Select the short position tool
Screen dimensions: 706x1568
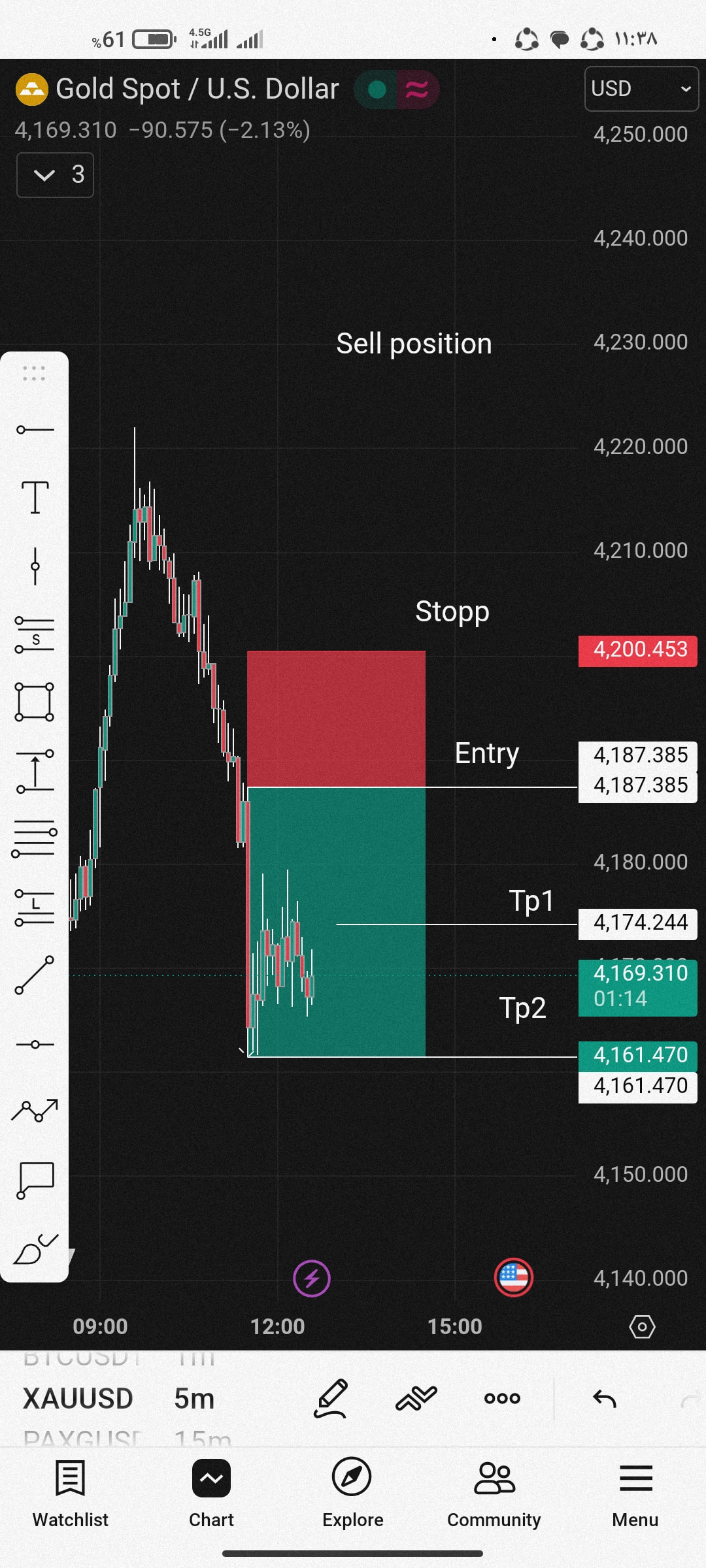point(35,634)
